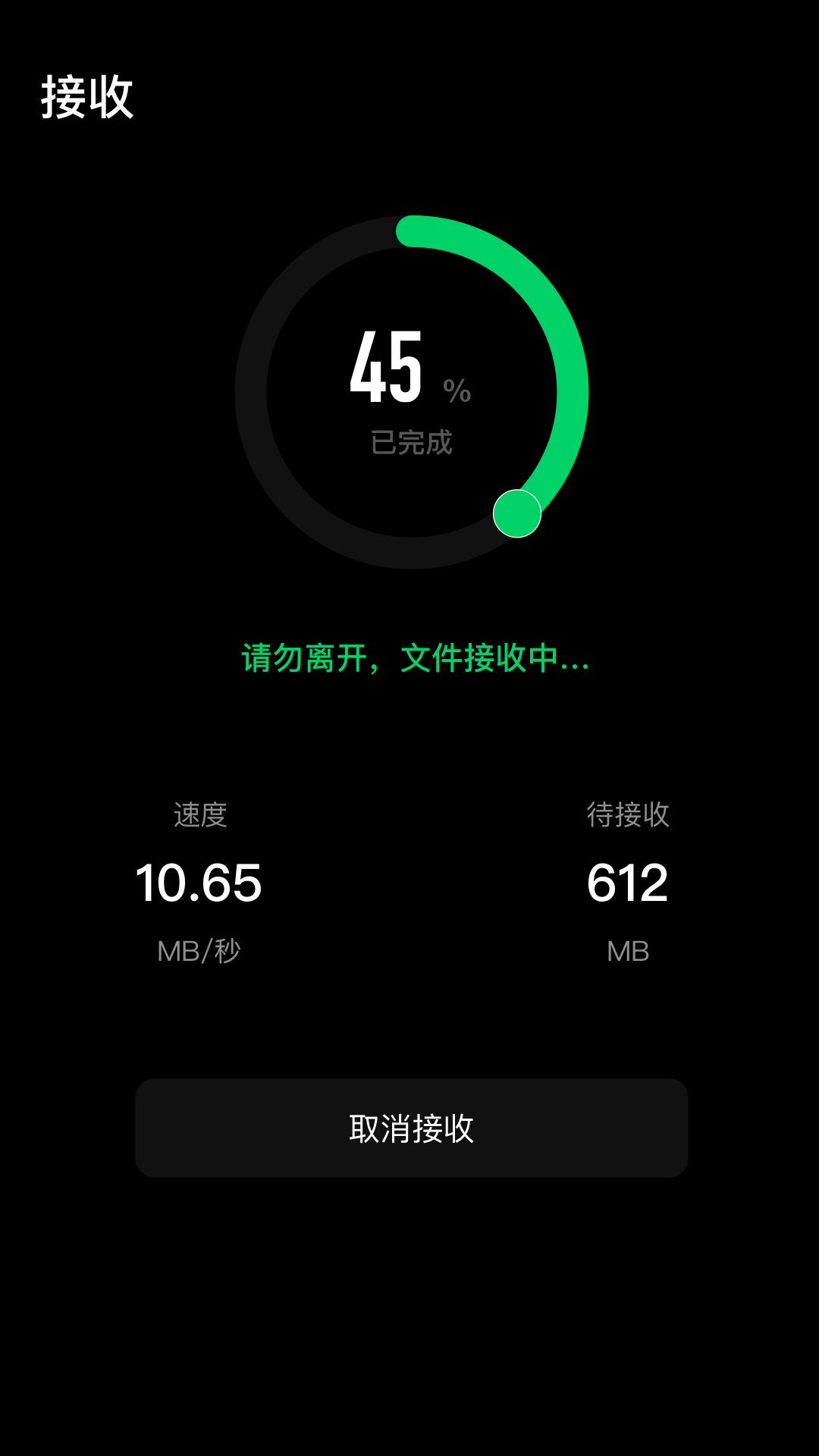
Task: Click the green 请勿离开 status message
Action: click(x=415, y=659)
